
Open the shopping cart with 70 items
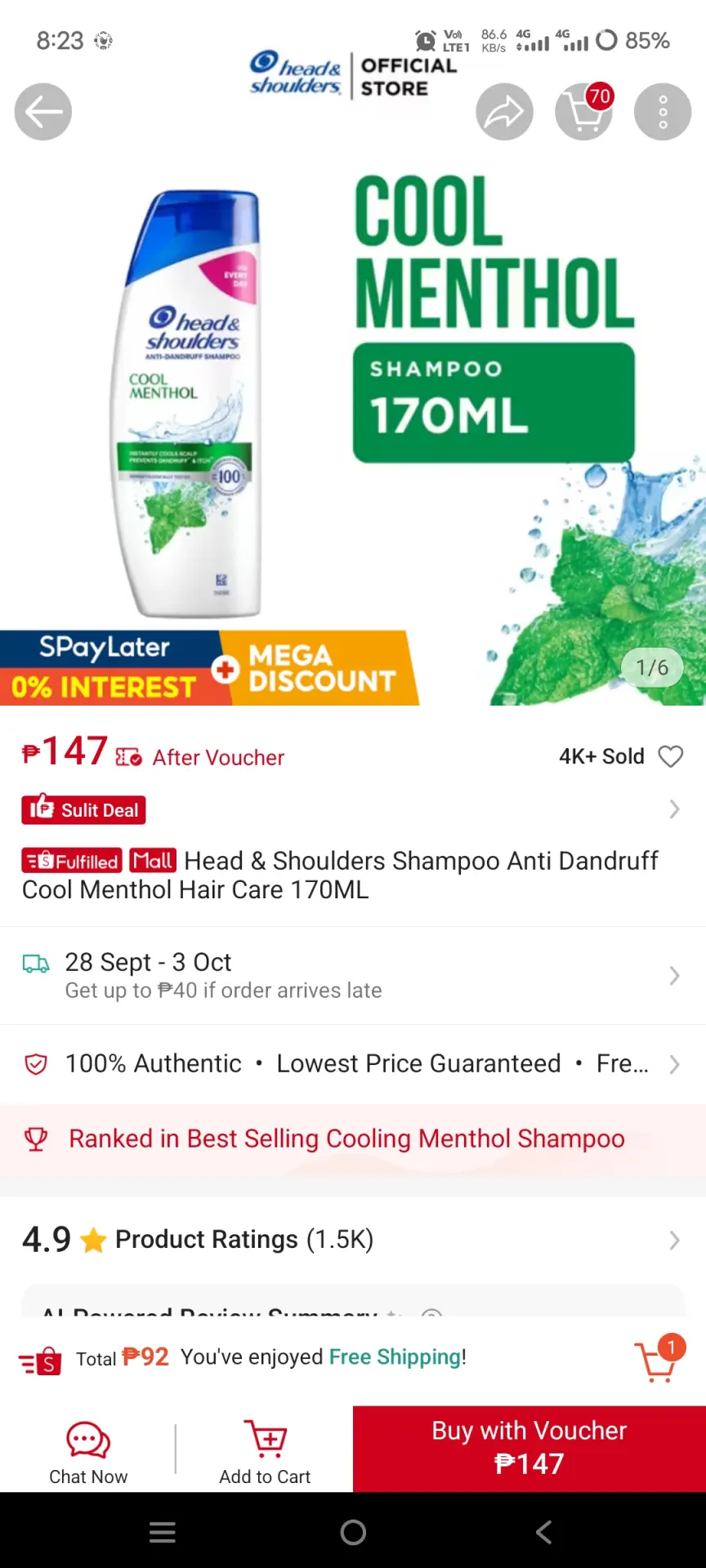584,112
